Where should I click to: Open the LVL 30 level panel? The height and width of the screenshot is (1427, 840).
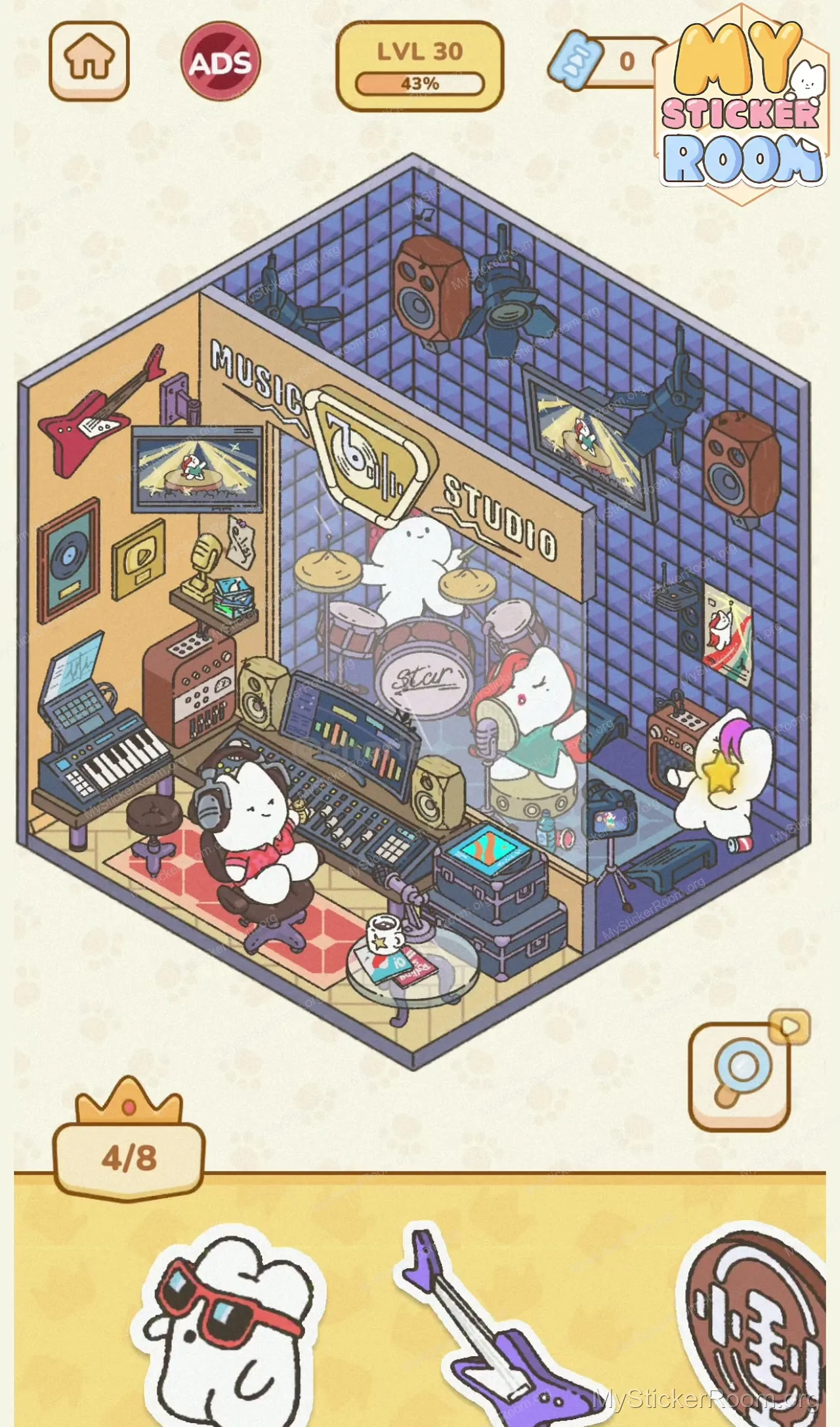420,66
